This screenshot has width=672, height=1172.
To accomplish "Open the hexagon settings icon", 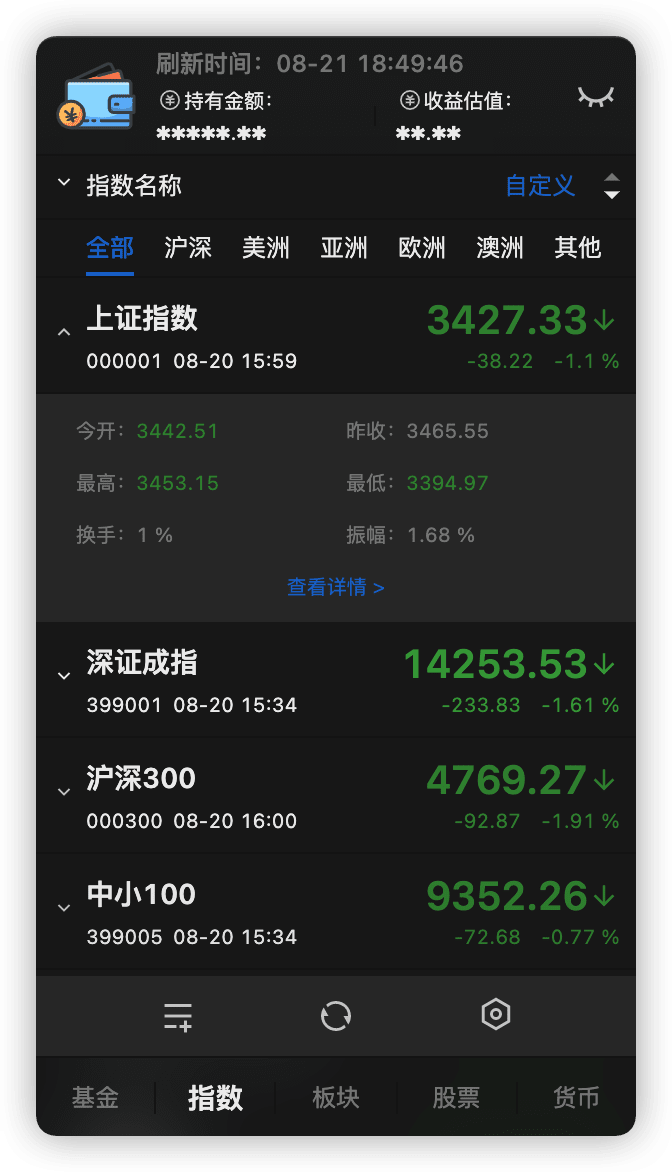I will click(496, 1015).
